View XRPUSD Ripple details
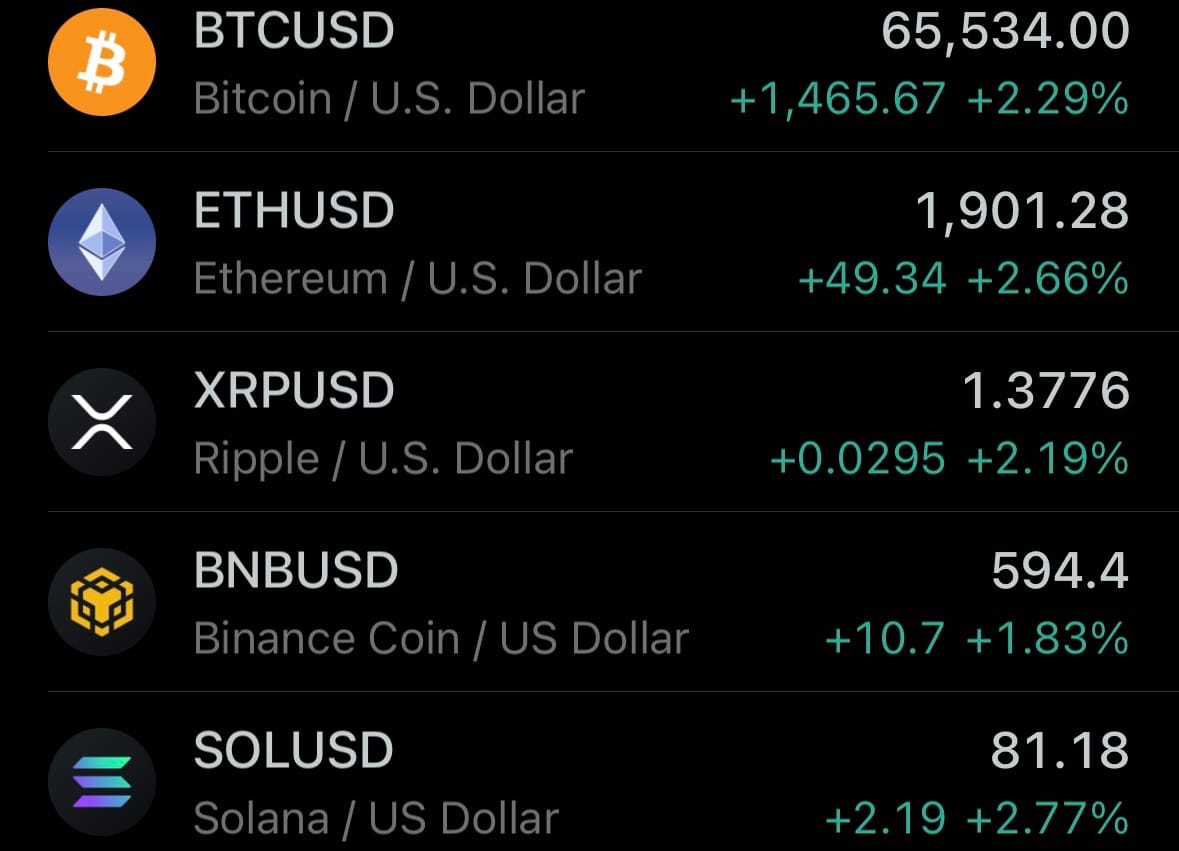 point(589,423)
